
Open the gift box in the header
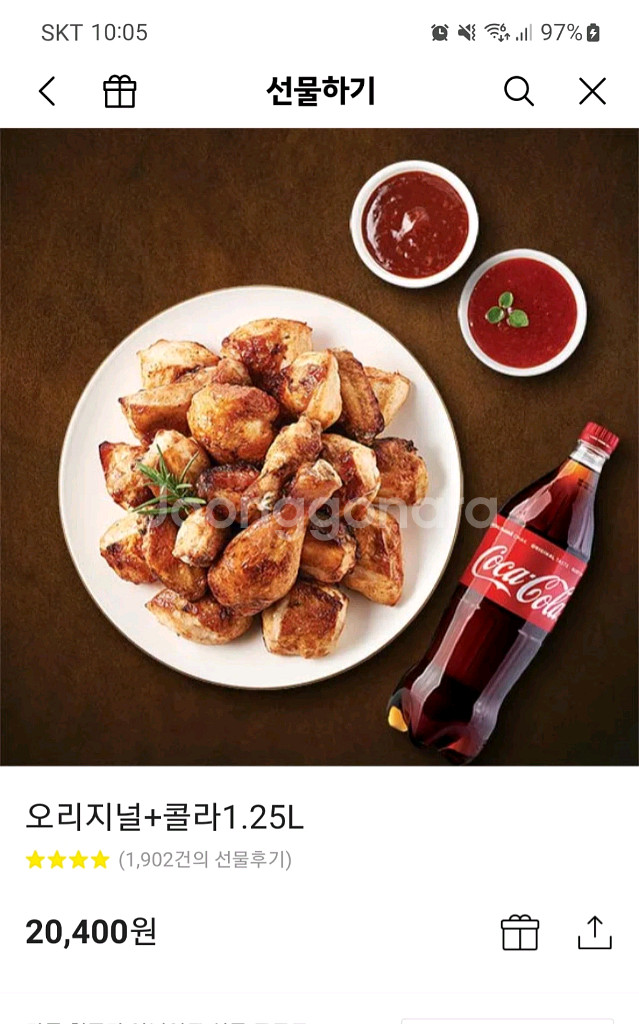120,92
